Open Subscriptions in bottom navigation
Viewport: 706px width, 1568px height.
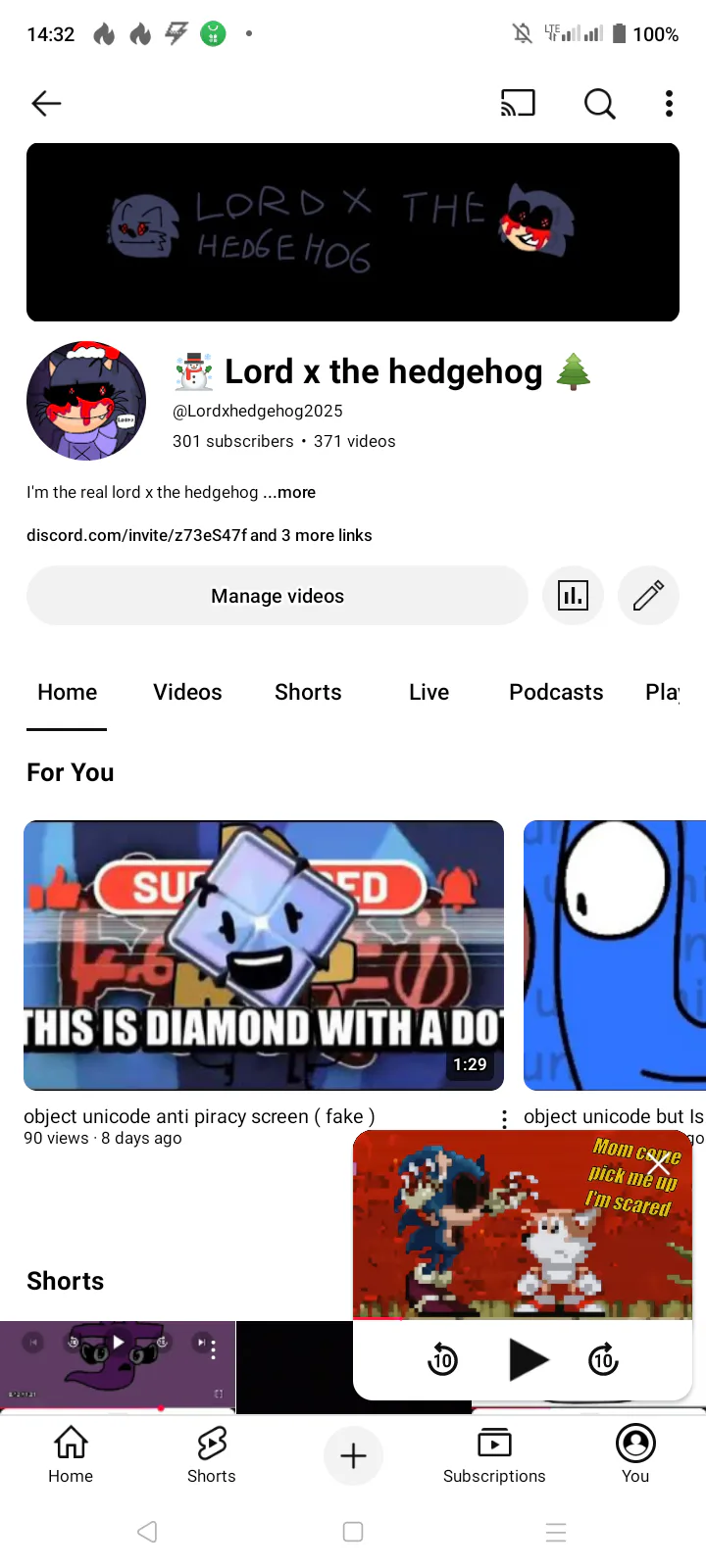click(494, 1456)
